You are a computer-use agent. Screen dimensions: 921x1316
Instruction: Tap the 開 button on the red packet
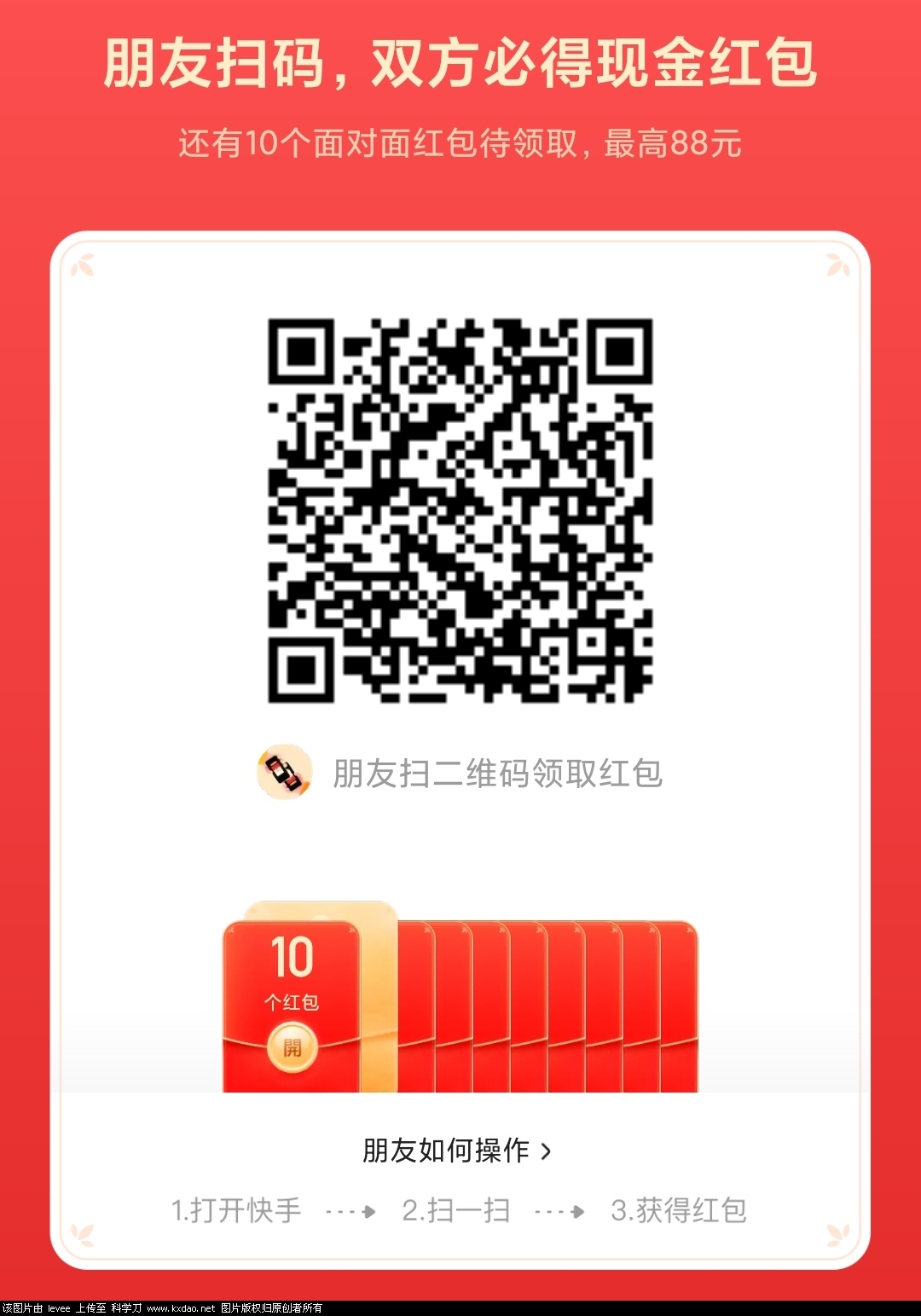click(293, 1048)
